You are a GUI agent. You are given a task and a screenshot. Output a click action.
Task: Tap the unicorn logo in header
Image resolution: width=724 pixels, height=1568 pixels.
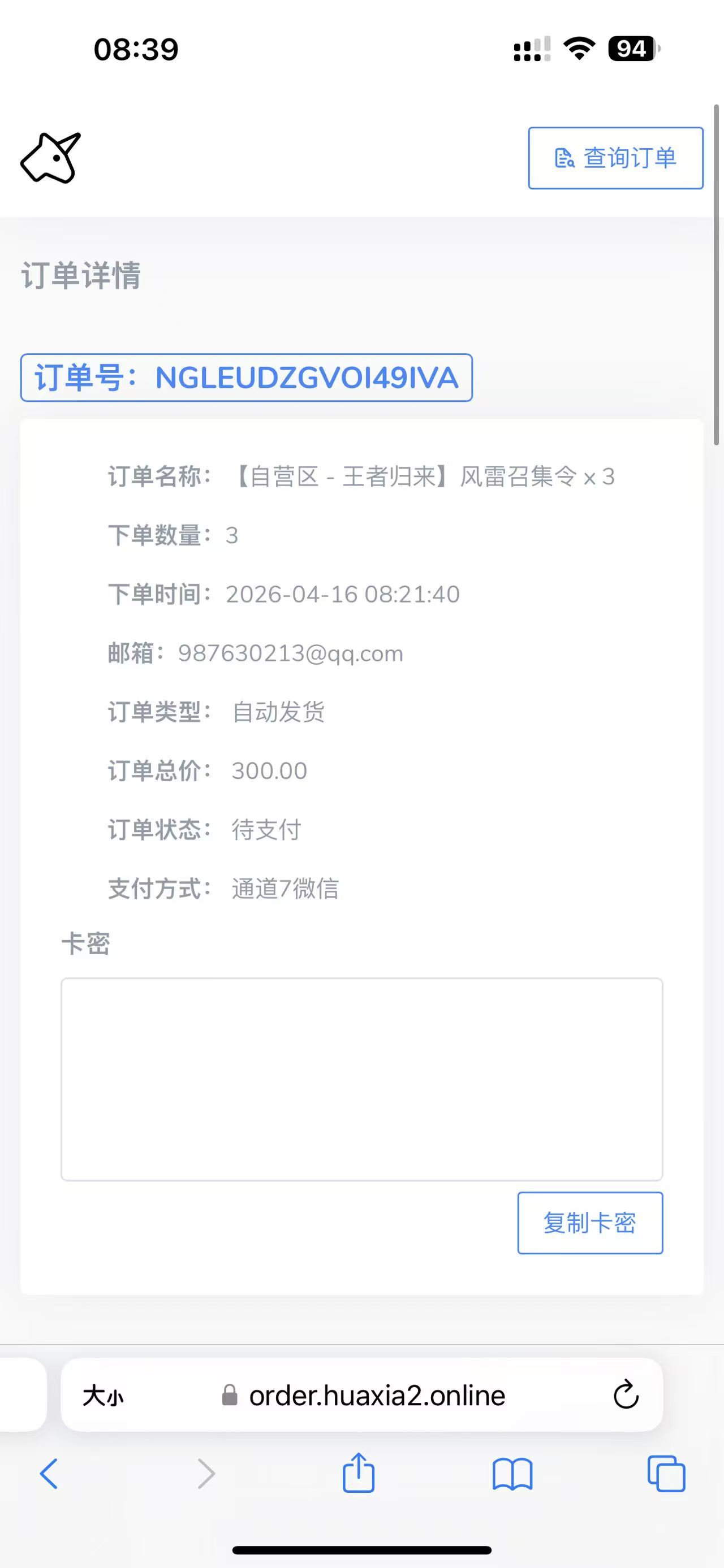51,158
